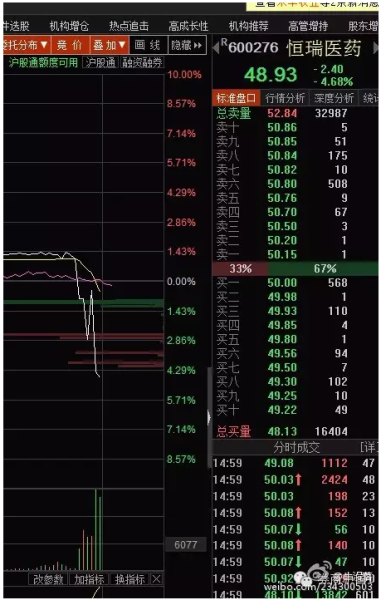This screenshot has width=381, height=600.
Task: Select 高成长性 in the top bar
Action: (189, 26)
